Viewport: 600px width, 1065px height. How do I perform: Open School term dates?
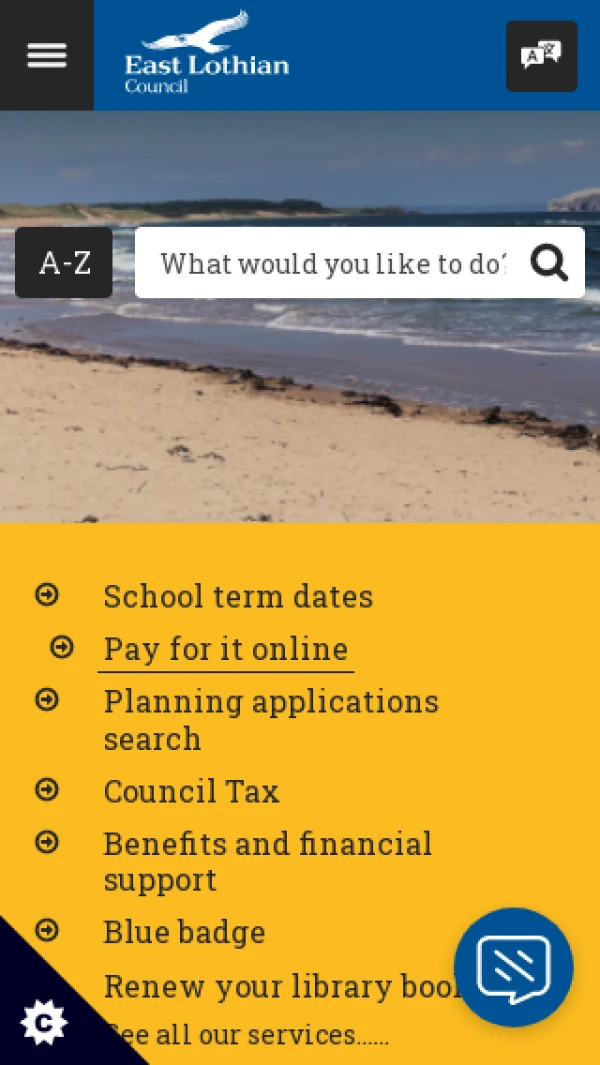point(238,597)
